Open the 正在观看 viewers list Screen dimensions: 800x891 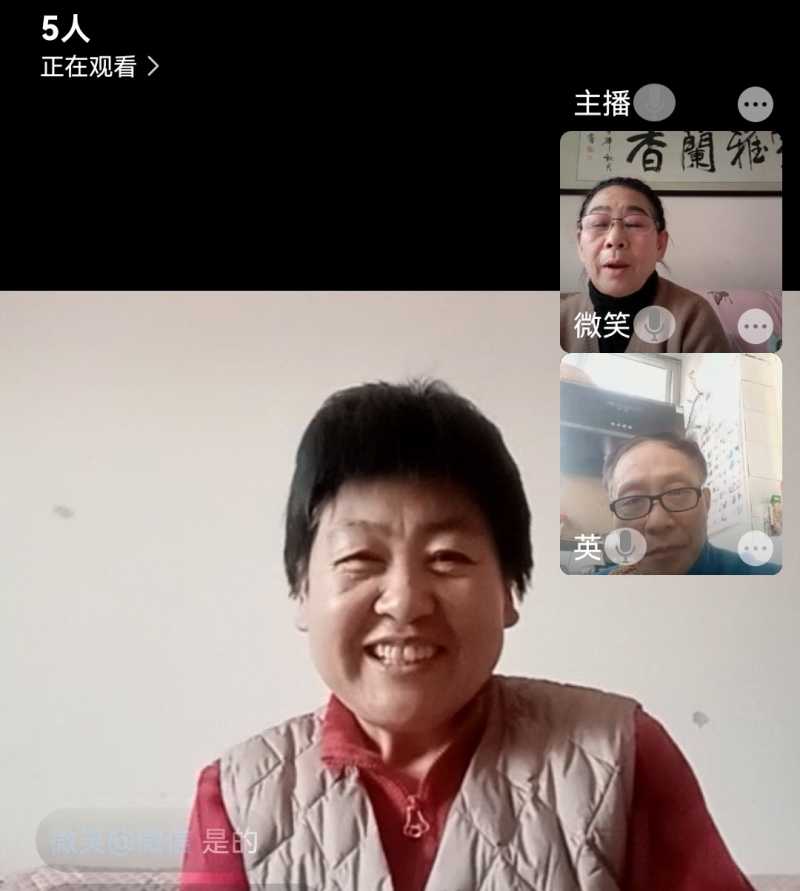(99, 67)
